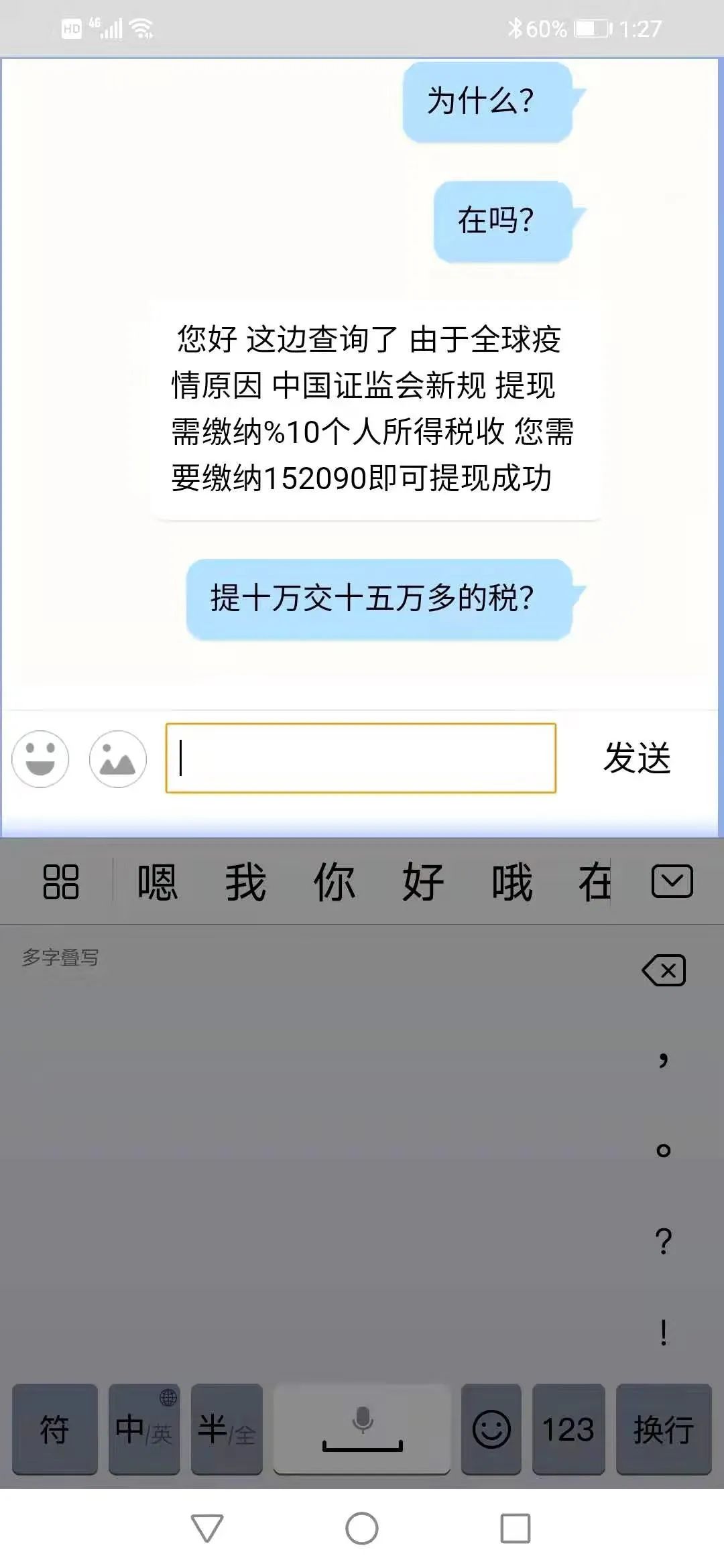Send the message with 发送

637,758
